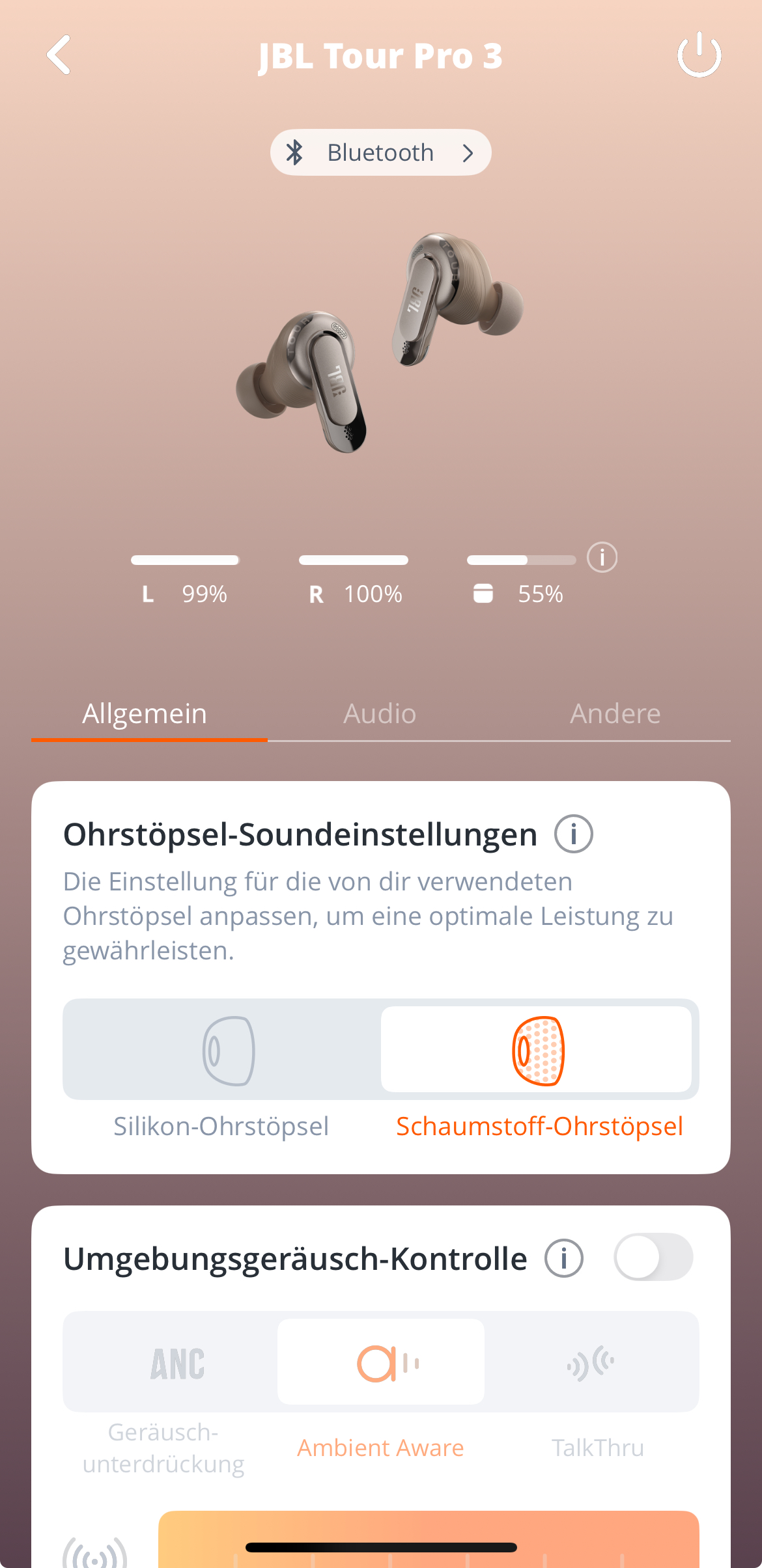Switch to the Andere tab
This screenshot has width=762, height=1568.
pyautogui.click(x=615, y=714)
